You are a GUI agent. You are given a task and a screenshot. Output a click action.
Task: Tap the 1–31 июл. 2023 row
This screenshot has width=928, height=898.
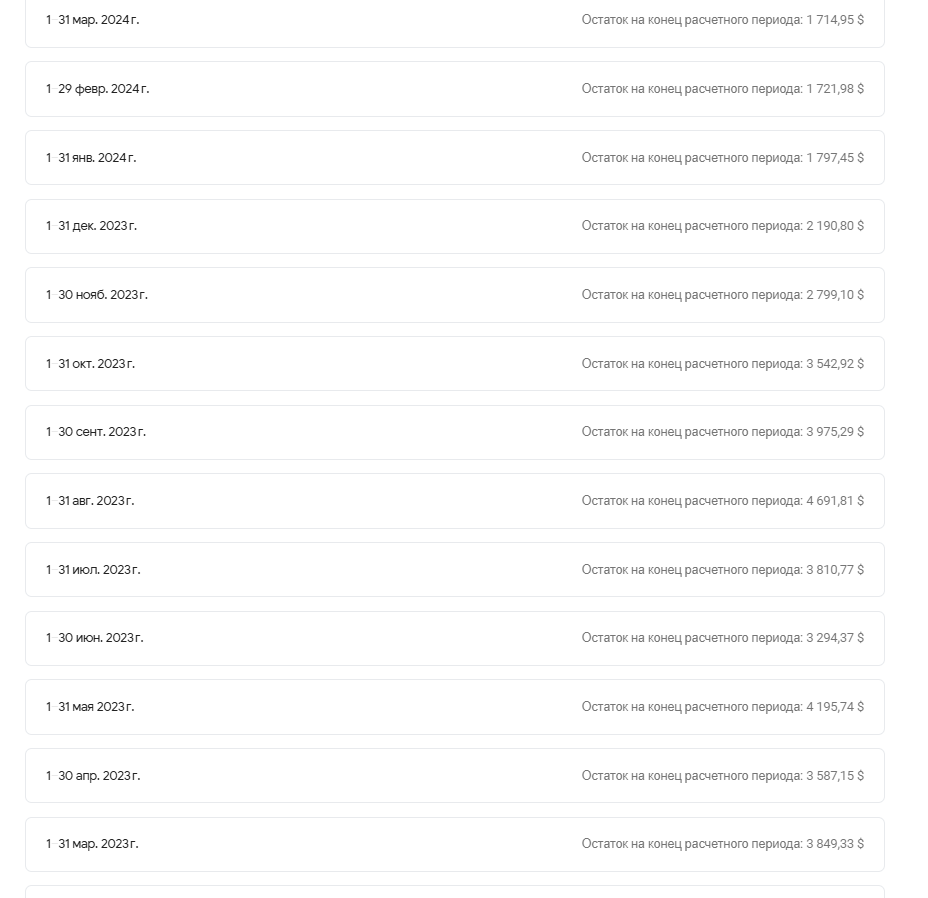[455, 569]
